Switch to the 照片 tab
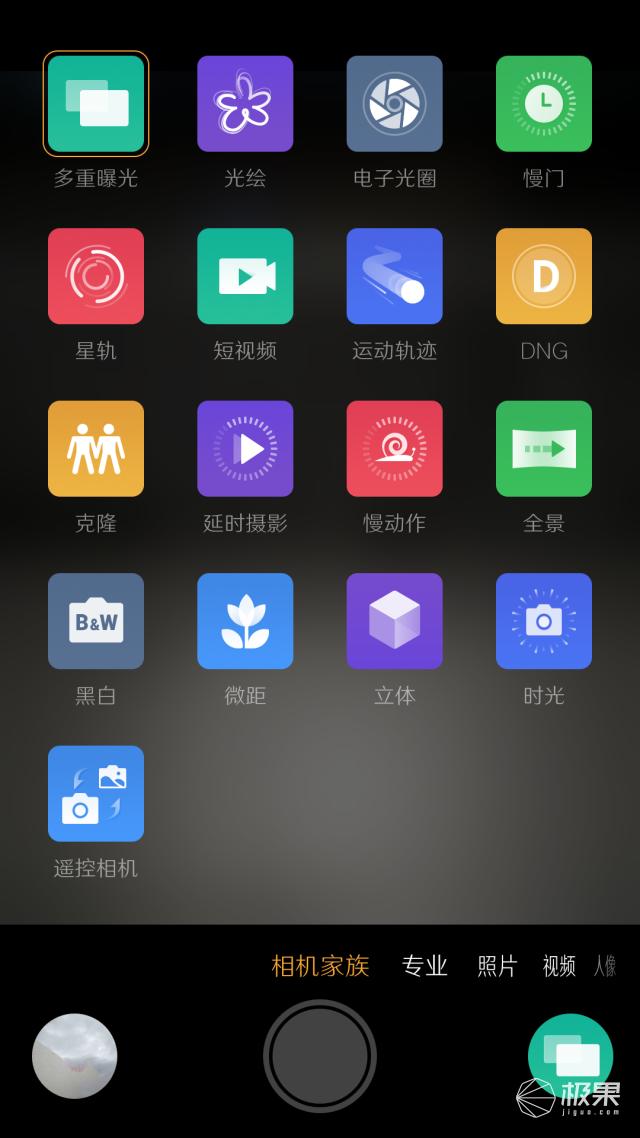 pos(497,966)
